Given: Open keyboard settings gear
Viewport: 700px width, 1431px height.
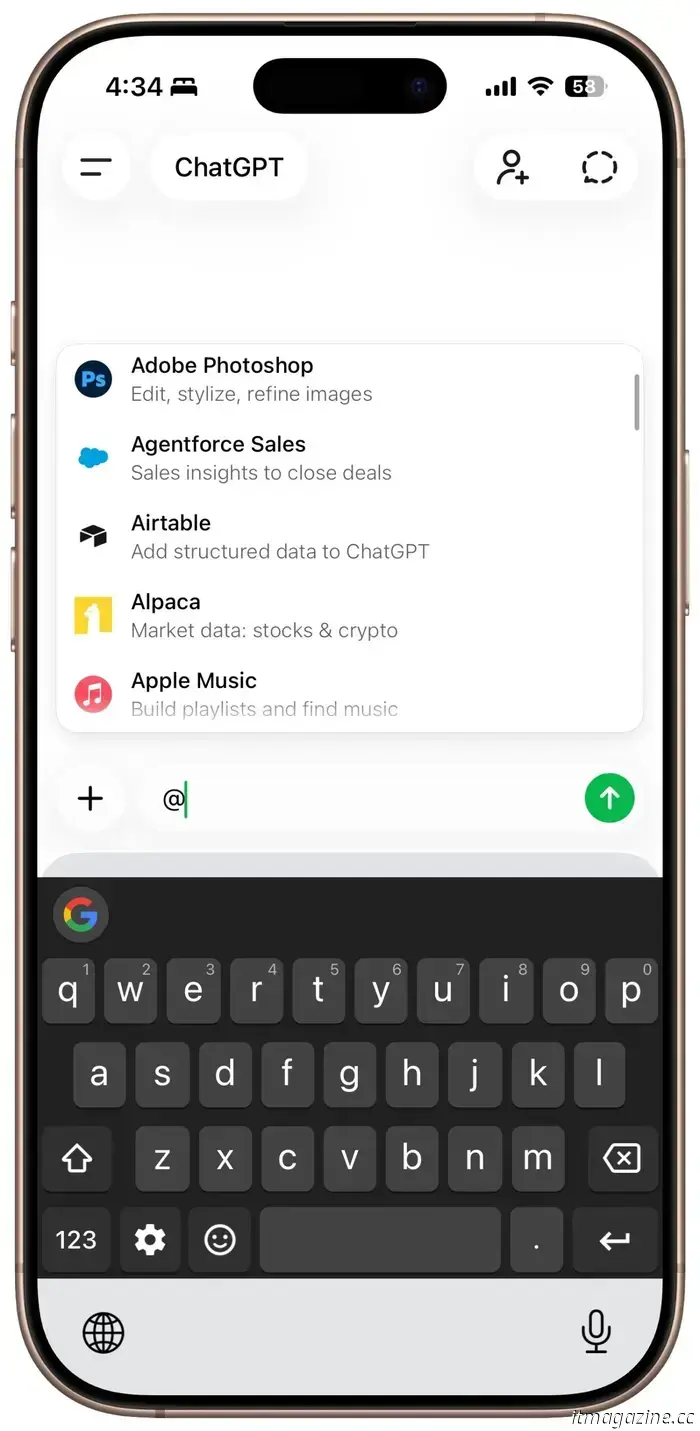Looking at the screenshot, I should click(150, 1240).
